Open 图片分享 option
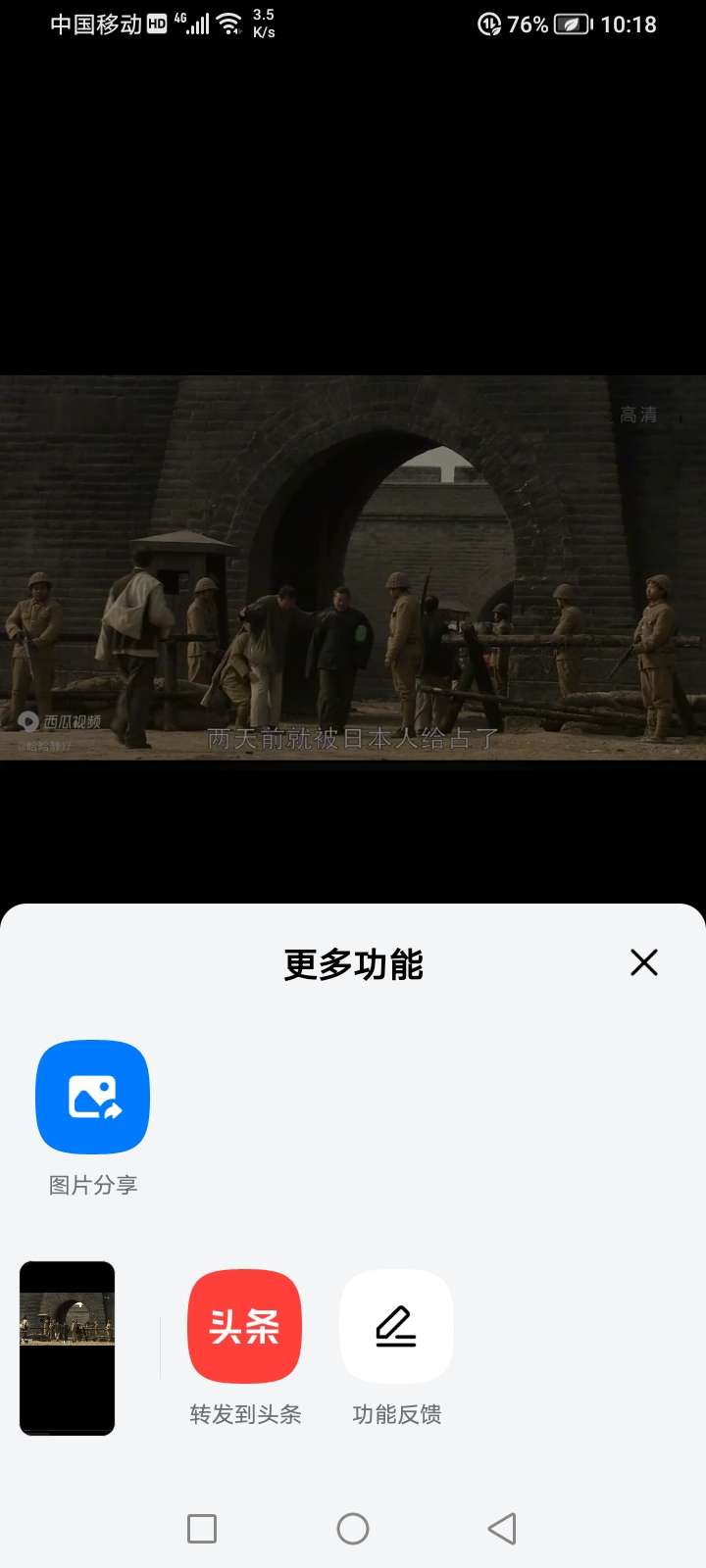Screen dimensions: 706x1568 coord(93,1097)
